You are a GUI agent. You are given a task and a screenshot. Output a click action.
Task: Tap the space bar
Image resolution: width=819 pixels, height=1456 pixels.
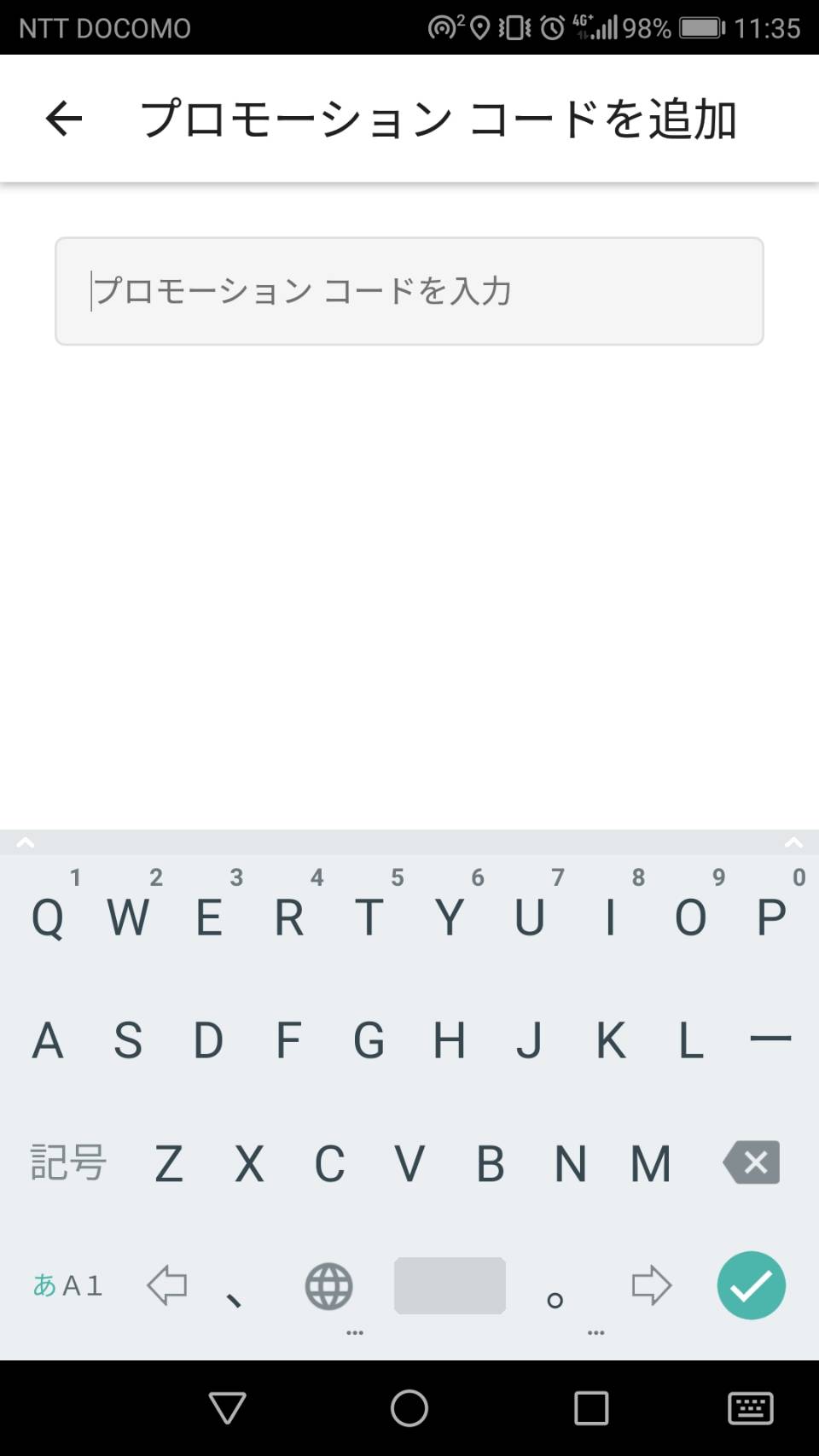click(450, 1285)
